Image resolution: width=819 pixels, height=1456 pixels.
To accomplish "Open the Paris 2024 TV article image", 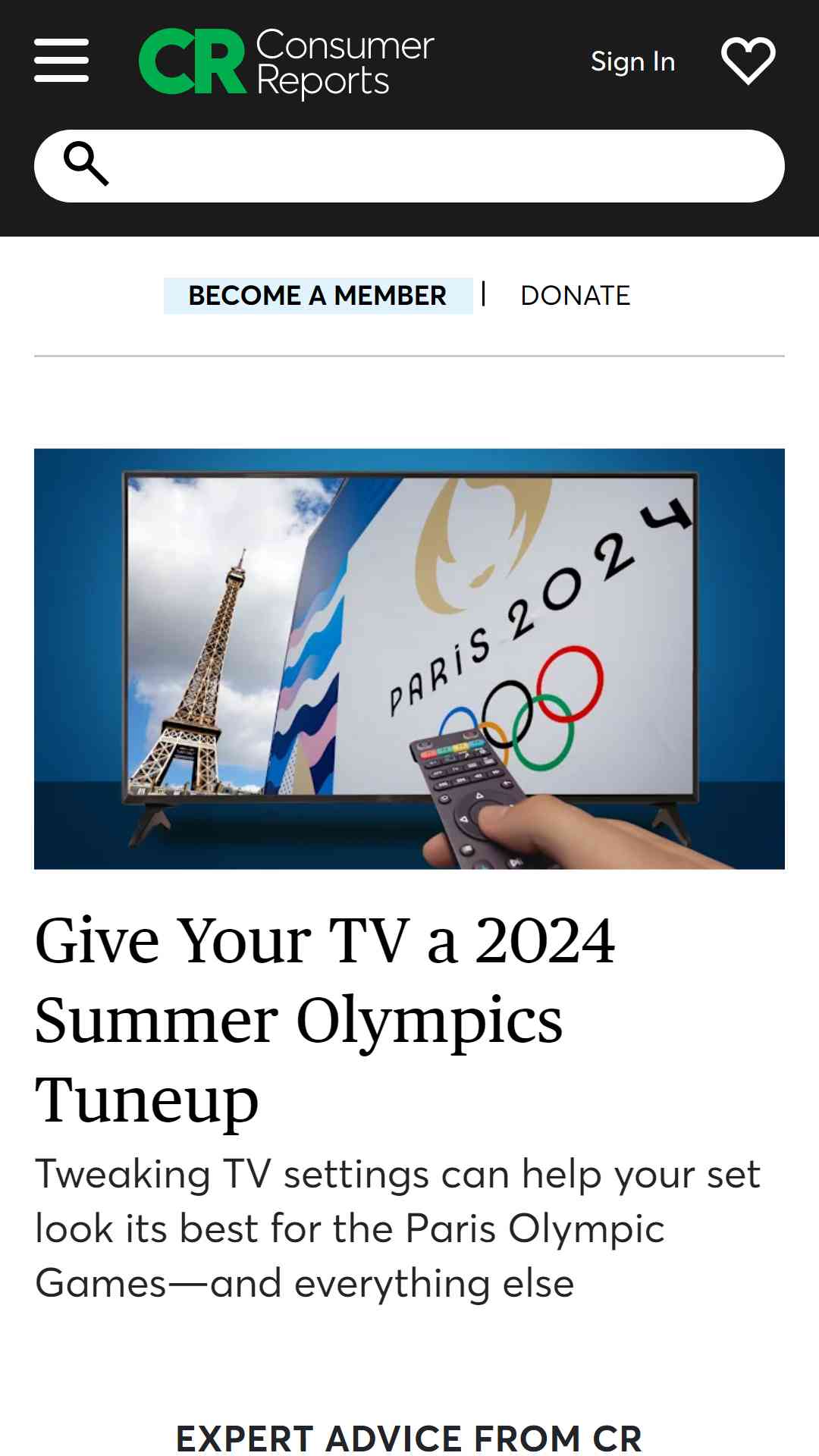I will tap(409, 659).
